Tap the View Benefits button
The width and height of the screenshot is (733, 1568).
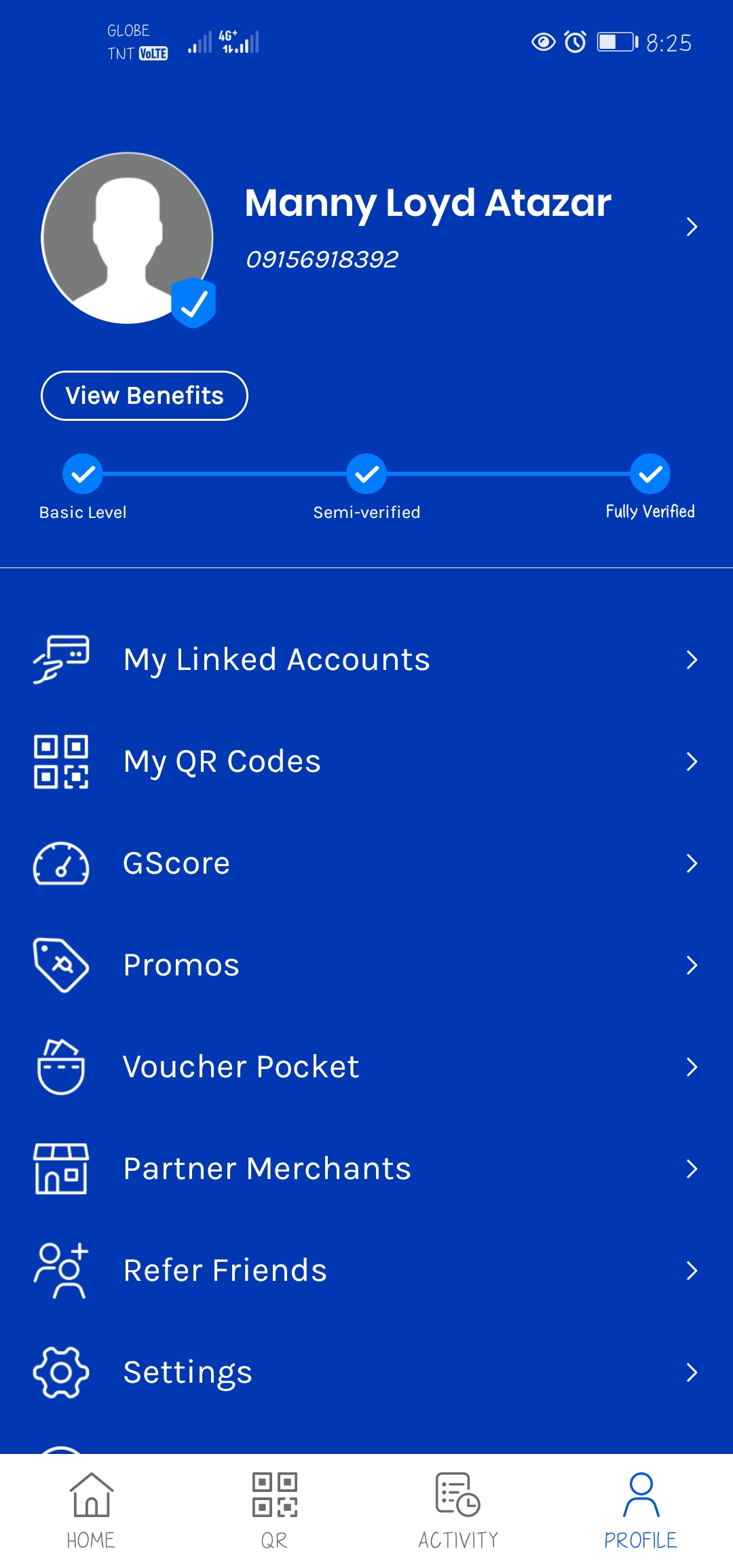[145, 396]
